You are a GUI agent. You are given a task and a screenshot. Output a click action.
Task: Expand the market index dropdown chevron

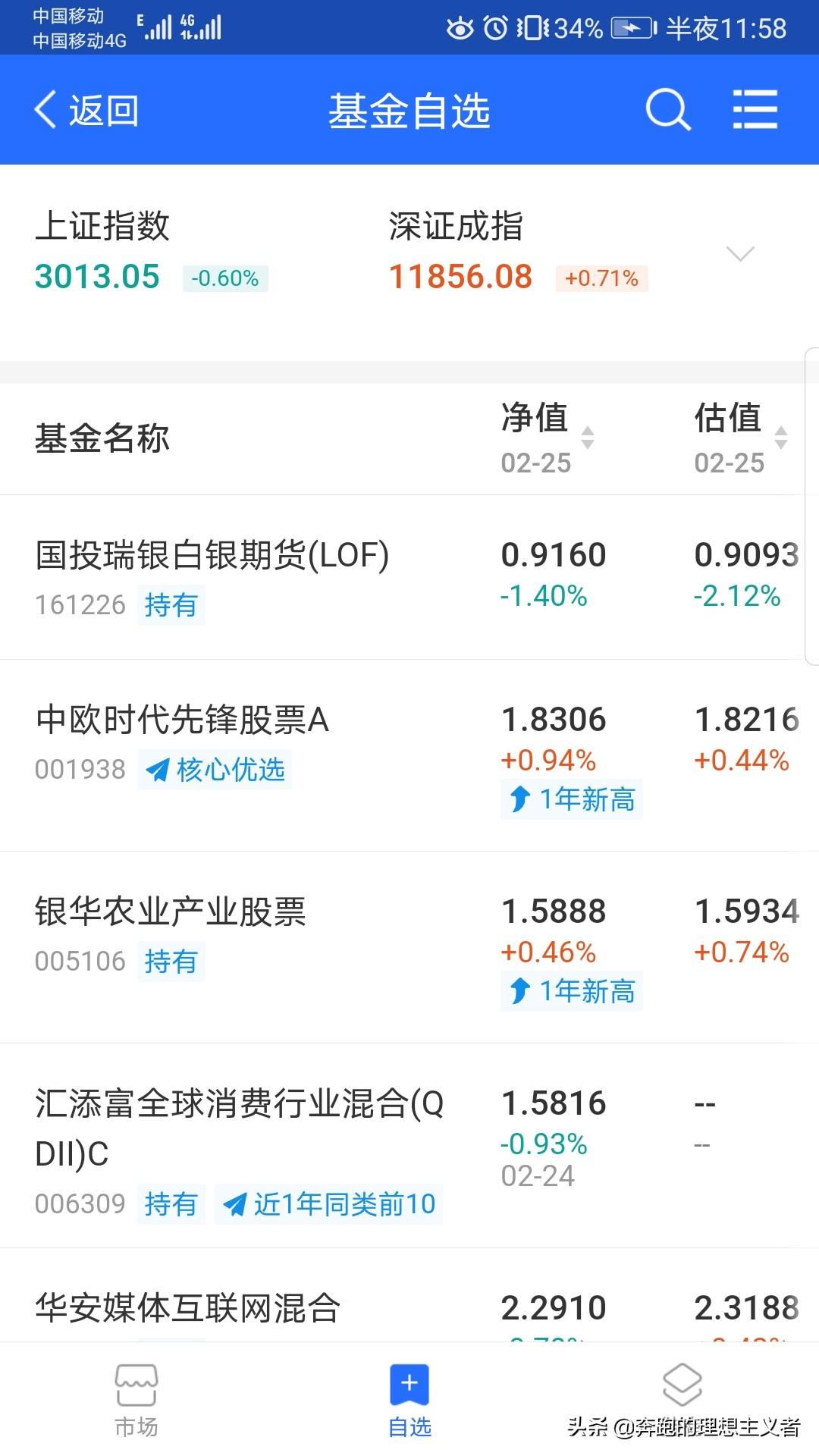[x=740, y=253]
